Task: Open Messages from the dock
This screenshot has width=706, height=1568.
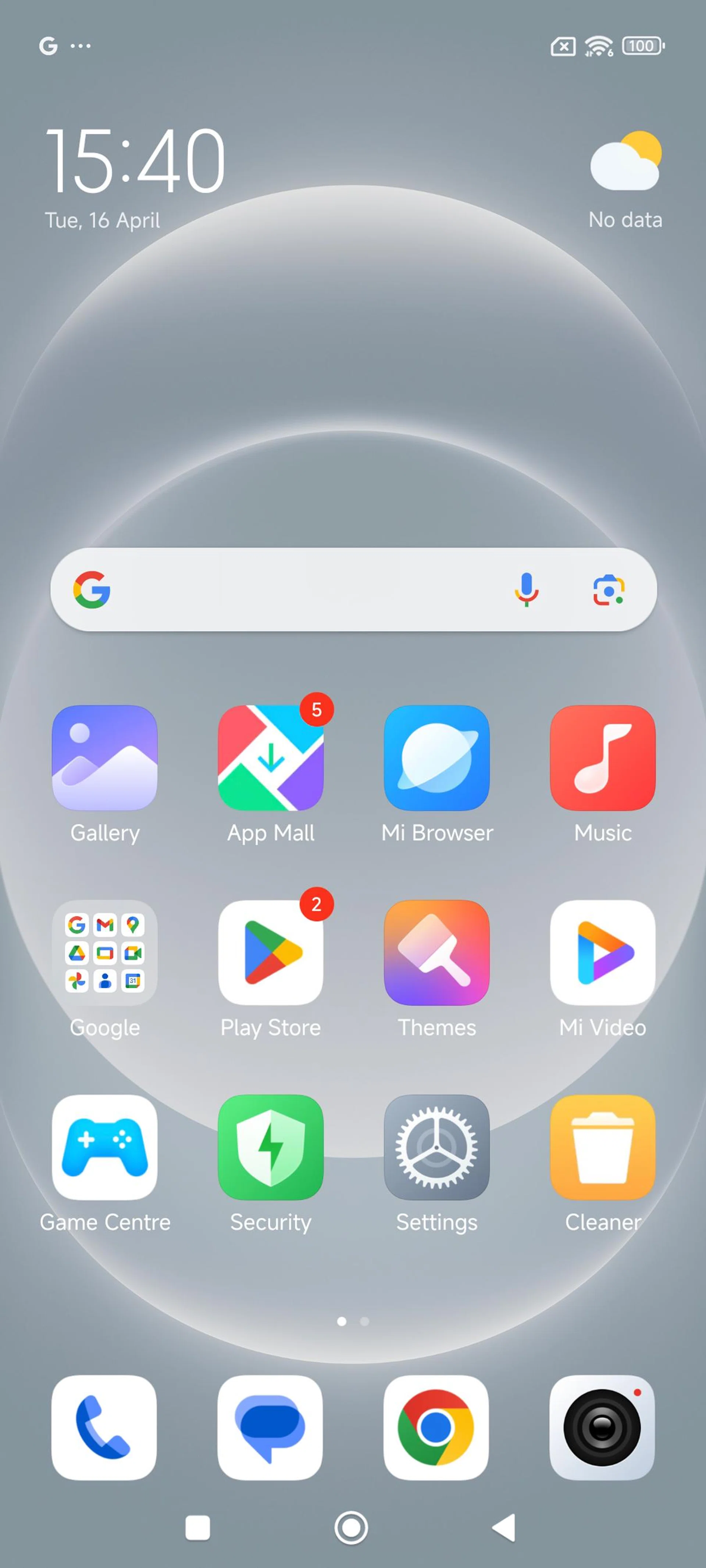Action: click(x=270, y=1427)
